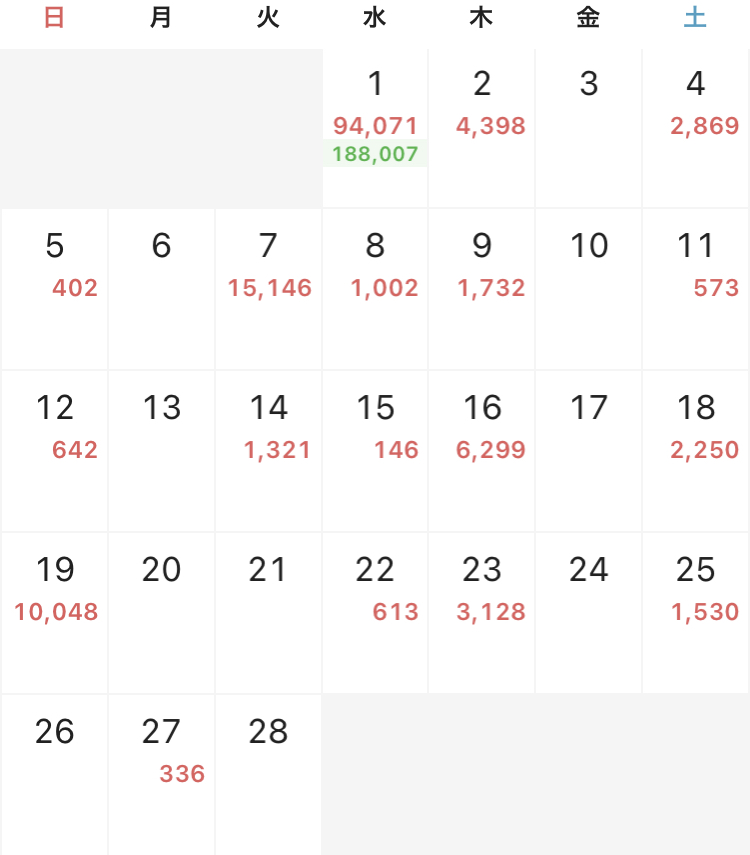Select day 8 showing 1,002

[x=375, y=289]
